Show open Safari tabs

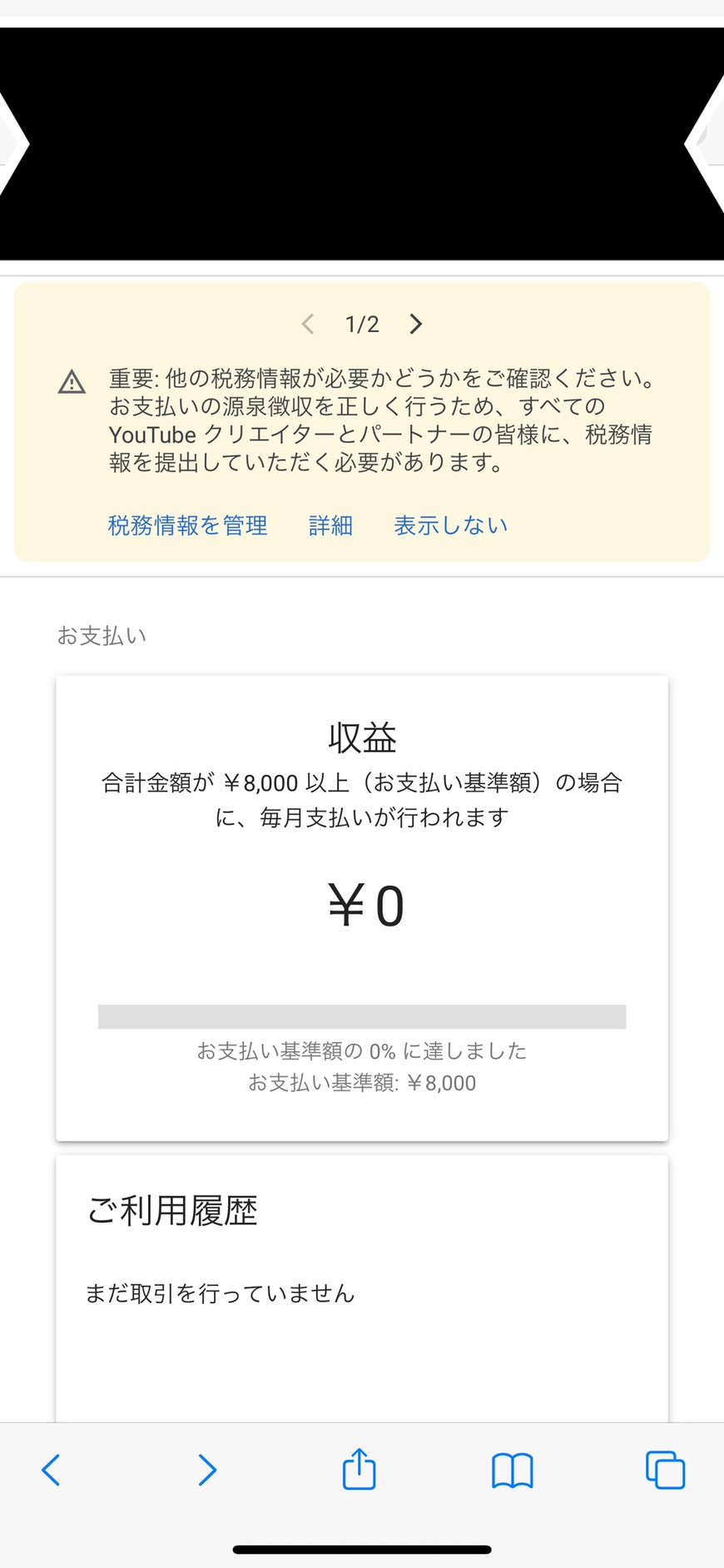pos(666,1470)
